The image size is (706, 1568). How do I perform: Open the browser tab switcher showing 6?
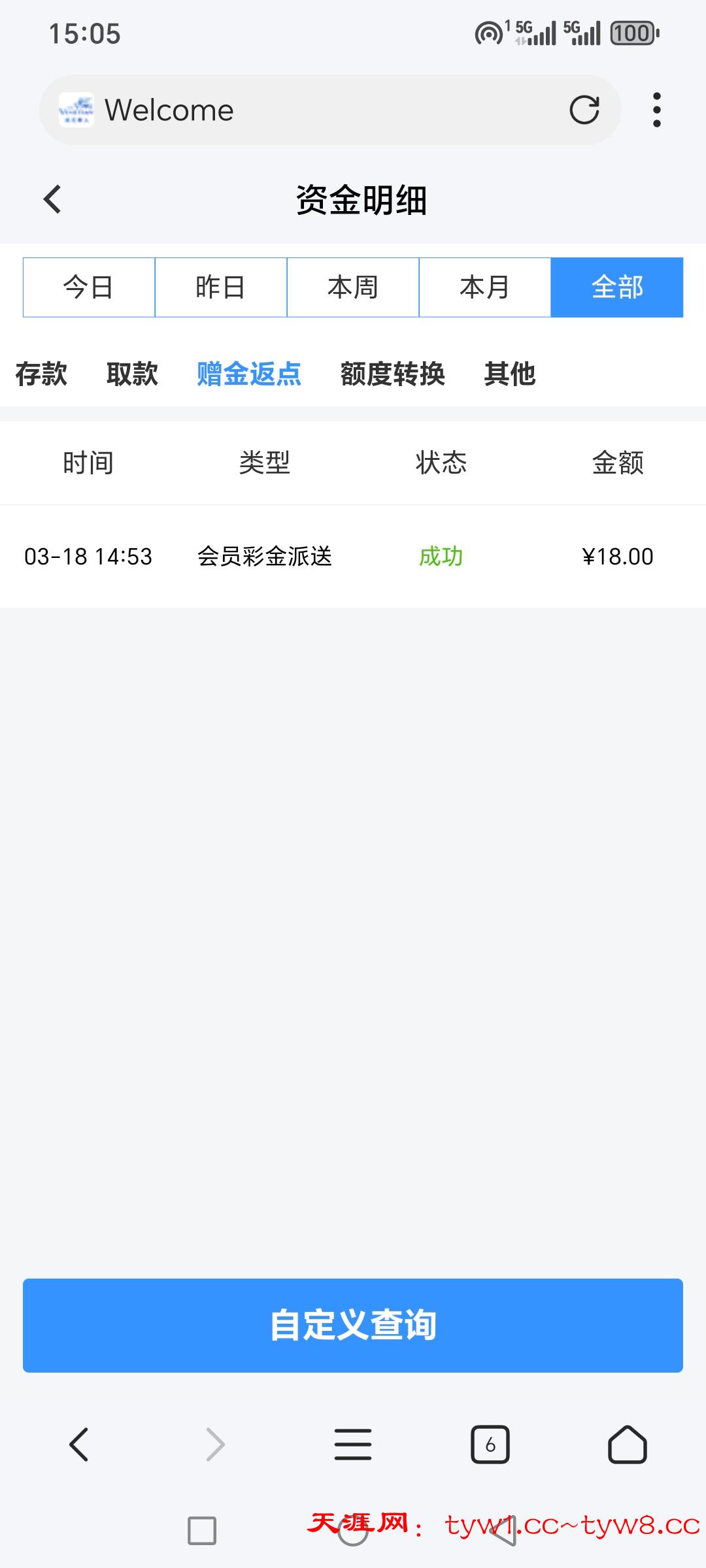[490, 1444]
